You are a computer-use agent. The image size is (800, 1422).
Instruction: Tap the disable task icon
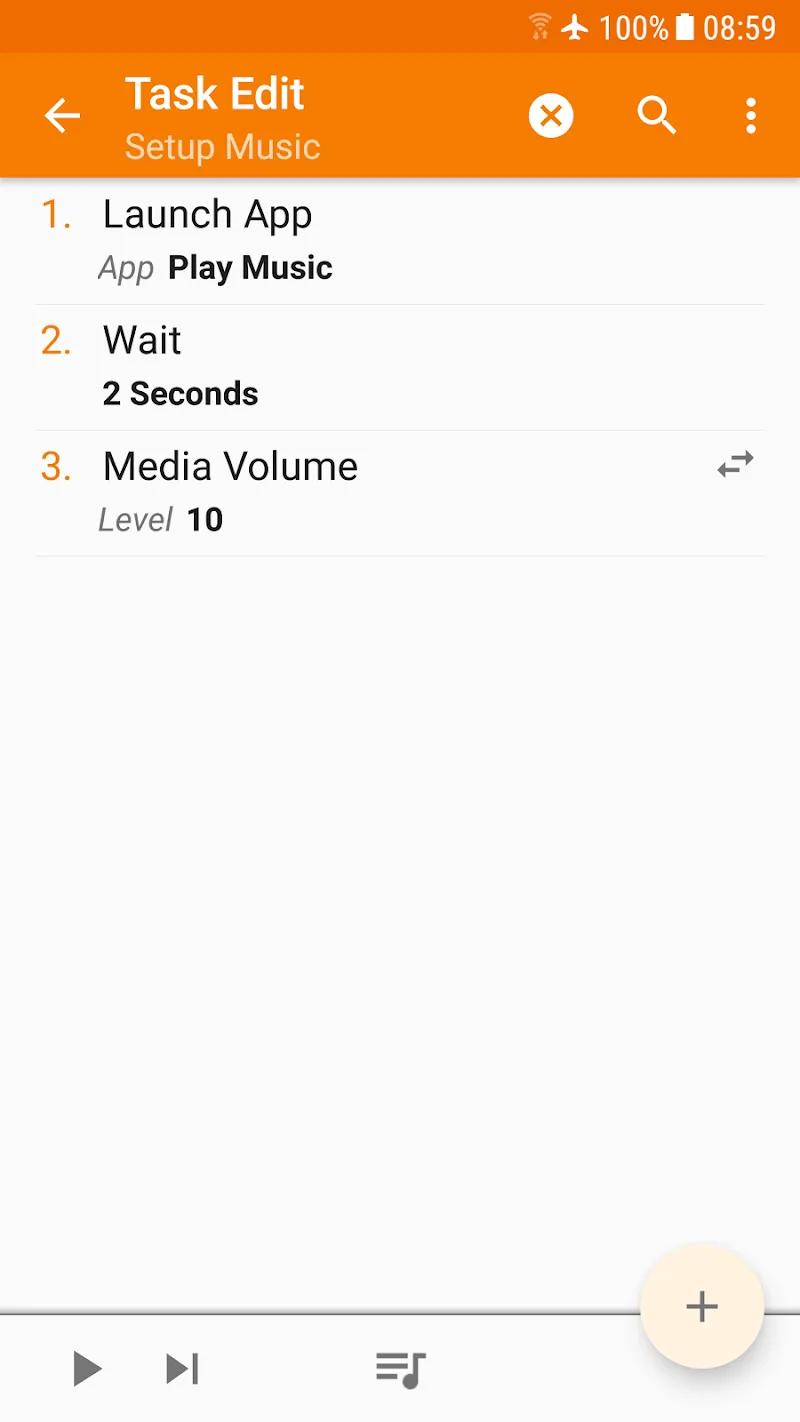pos(551,115)
